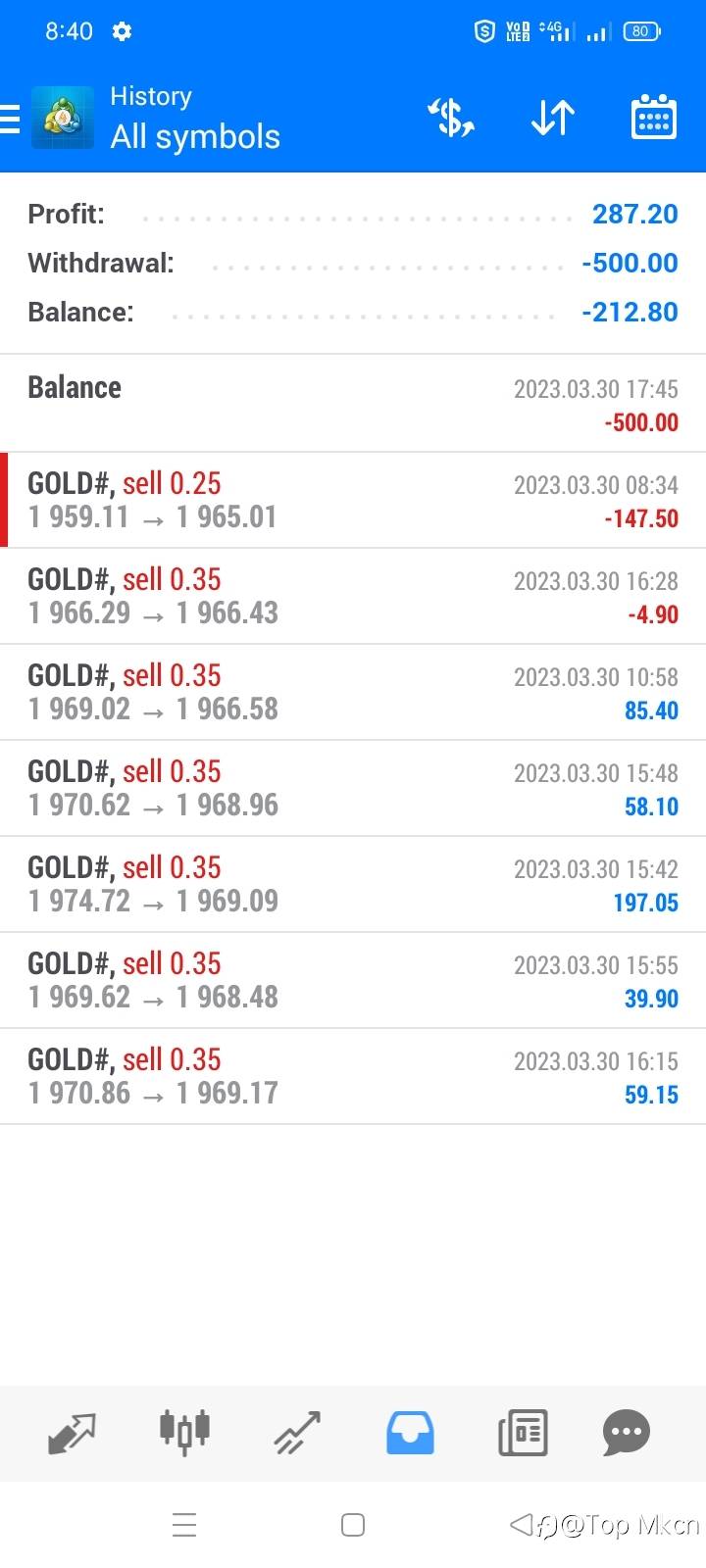Expand the GOLD# sell 0.25 trade at 08:34

[x=353, y=500]
